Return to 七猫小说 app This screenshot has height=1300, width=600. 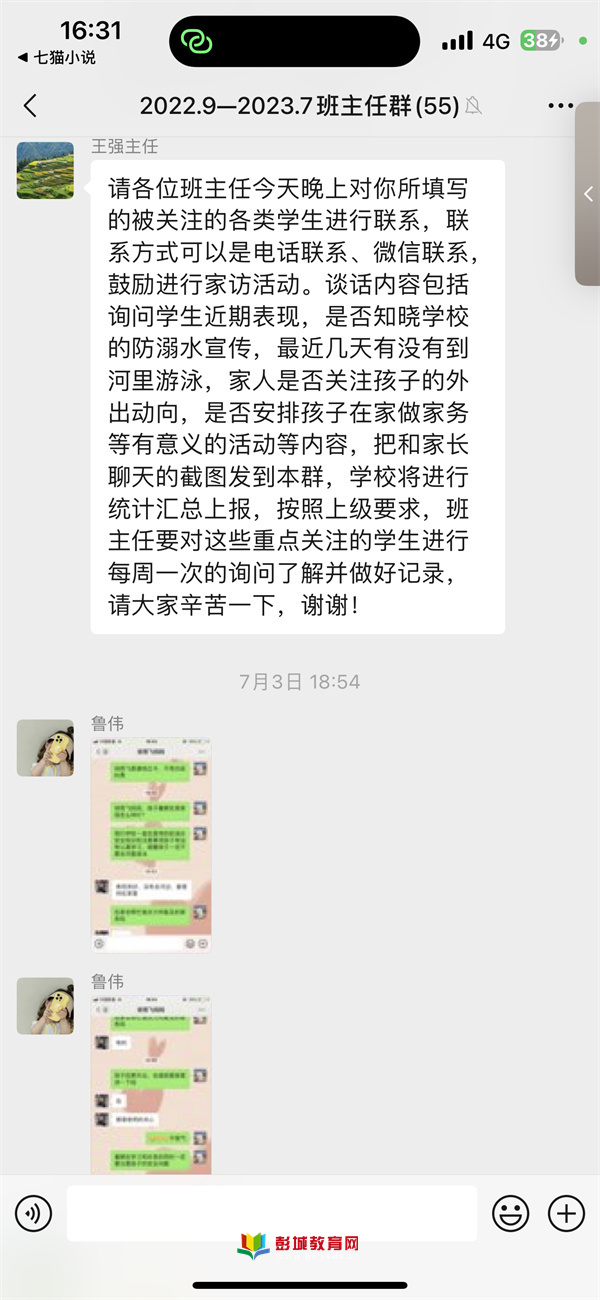[57, 58]
